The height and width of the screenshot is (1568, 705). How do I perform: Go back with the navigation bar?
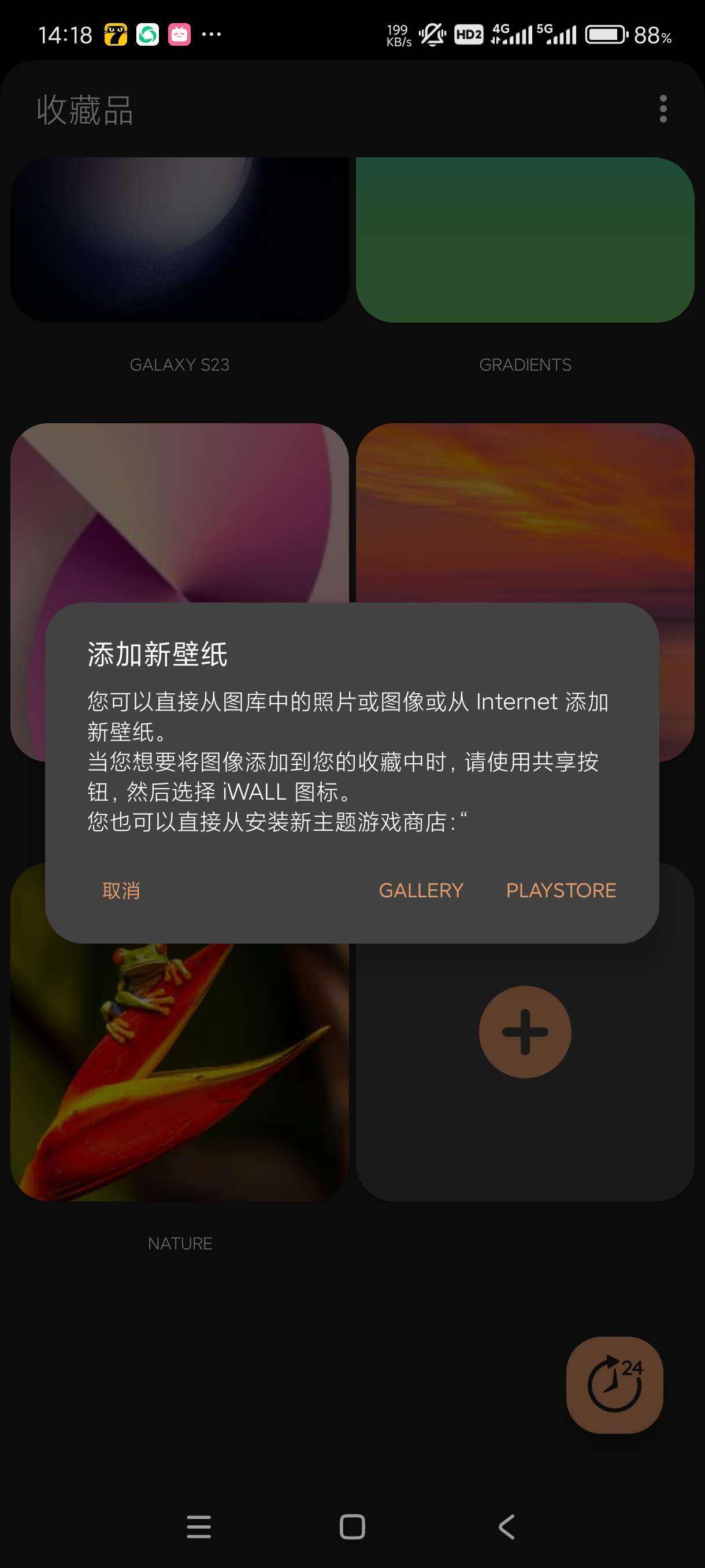pos(507,1526)
